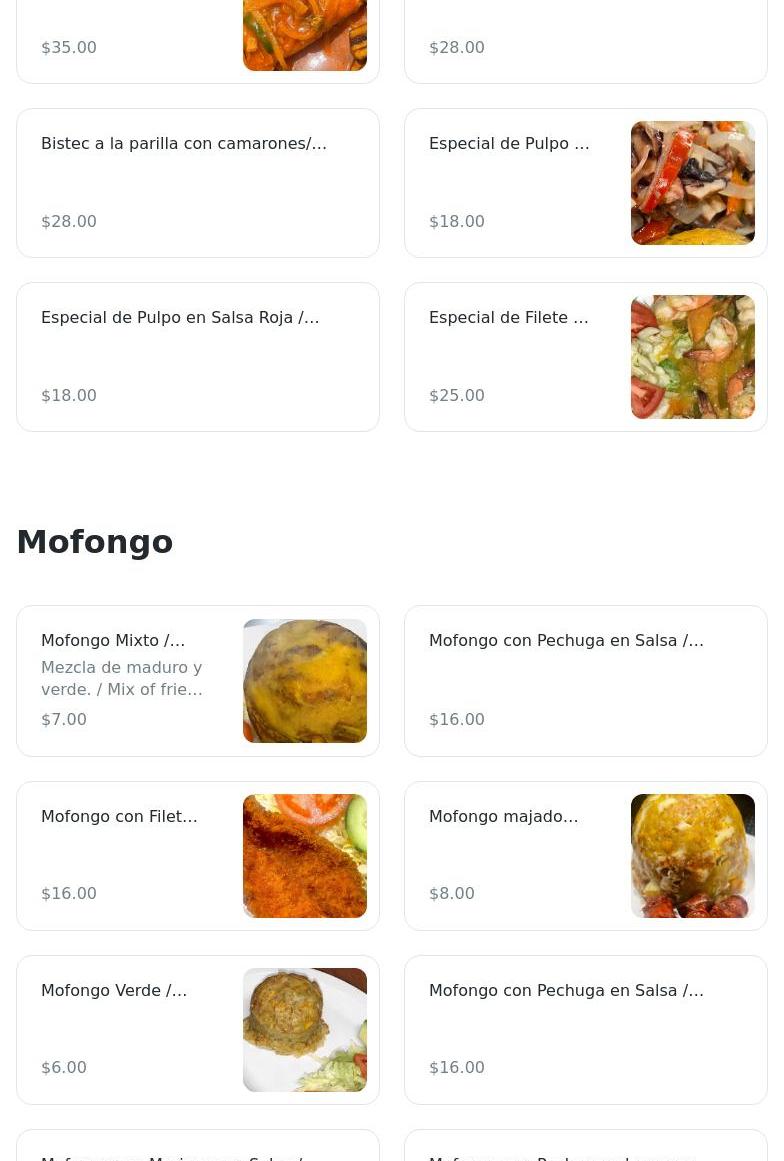Image resolution: width=784 pixels, height=1161 pixels.
Task: Open the $25.00 Especial de Filete card
Action: coord(586,357)
